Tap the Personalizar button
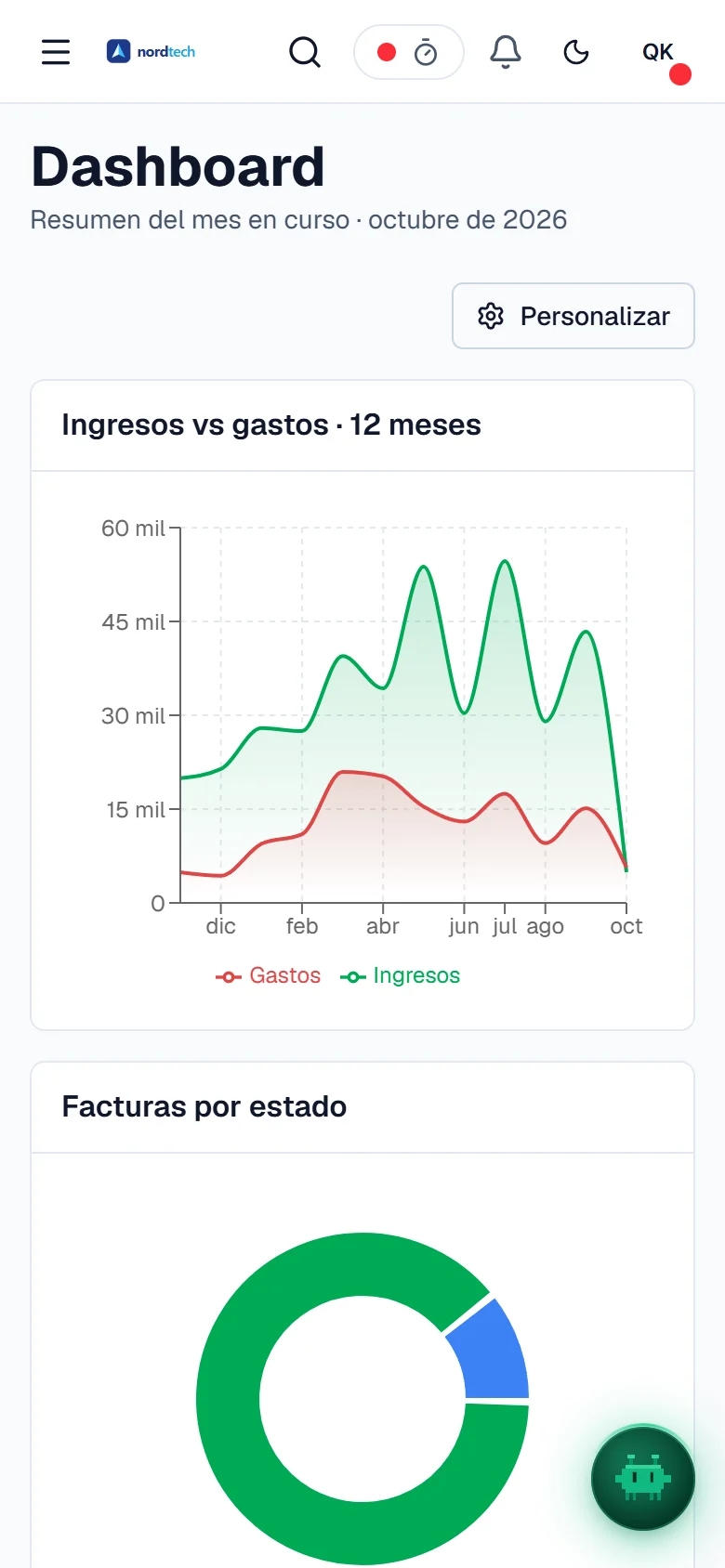Viewport: 725px width, 1568px height. 573,316
